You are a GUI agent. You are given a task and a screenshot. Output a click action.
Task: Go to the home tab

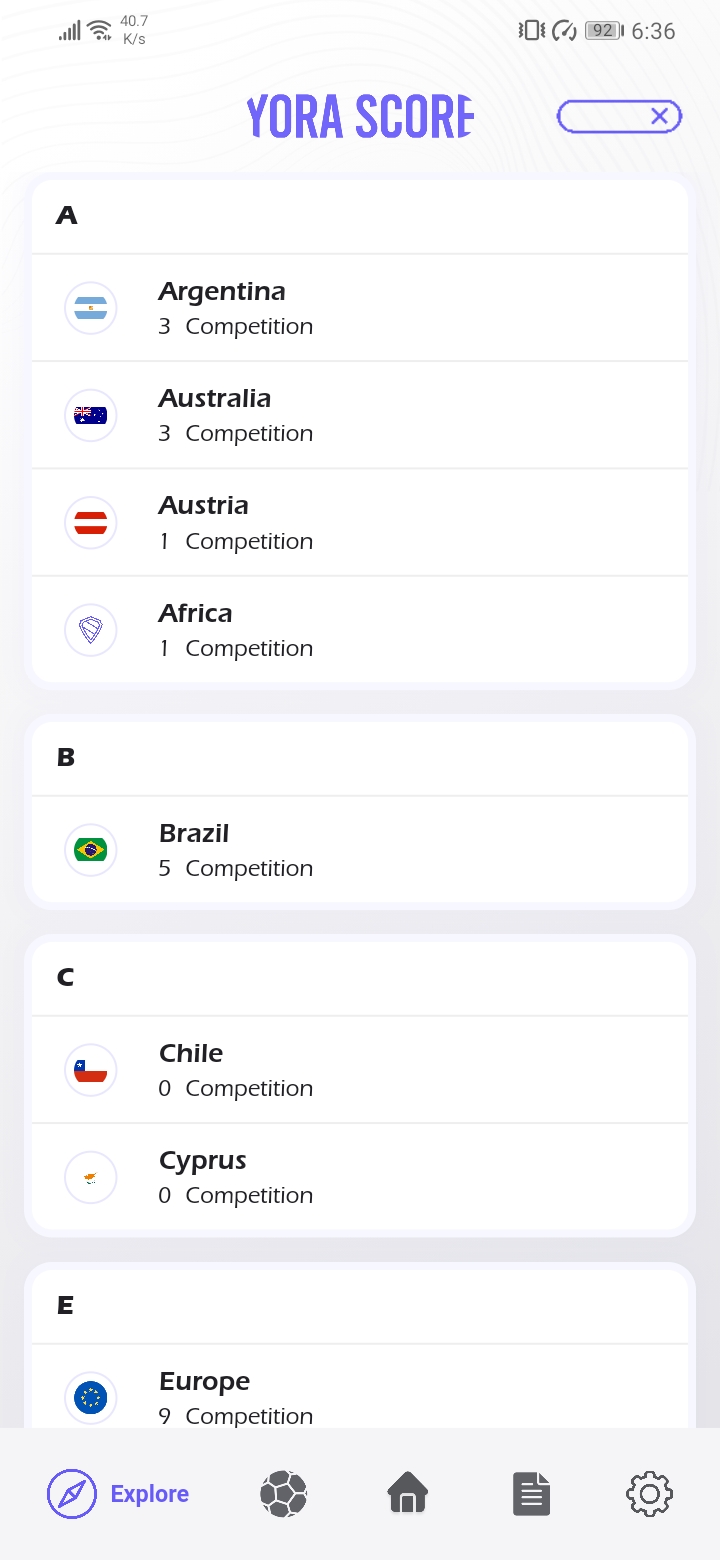(407, 1494)
